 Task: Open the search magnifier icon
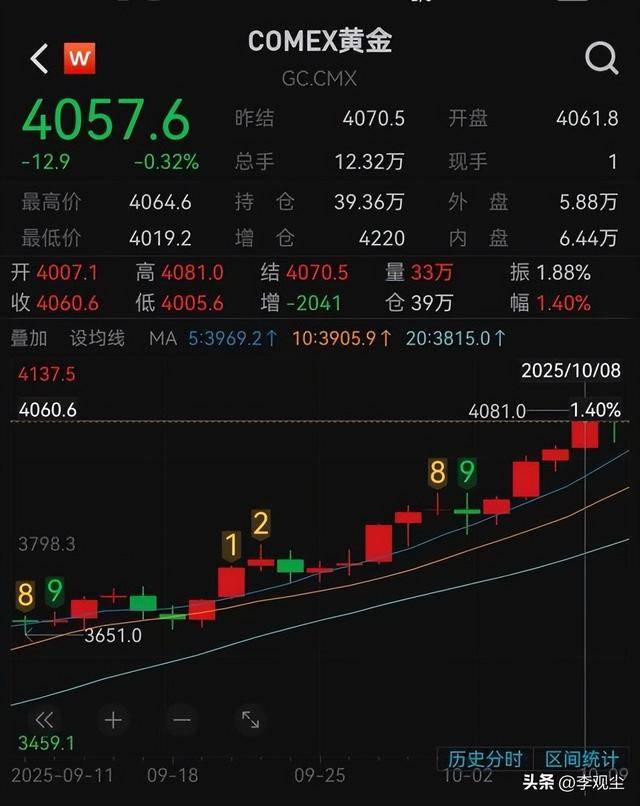coord(601,59)
